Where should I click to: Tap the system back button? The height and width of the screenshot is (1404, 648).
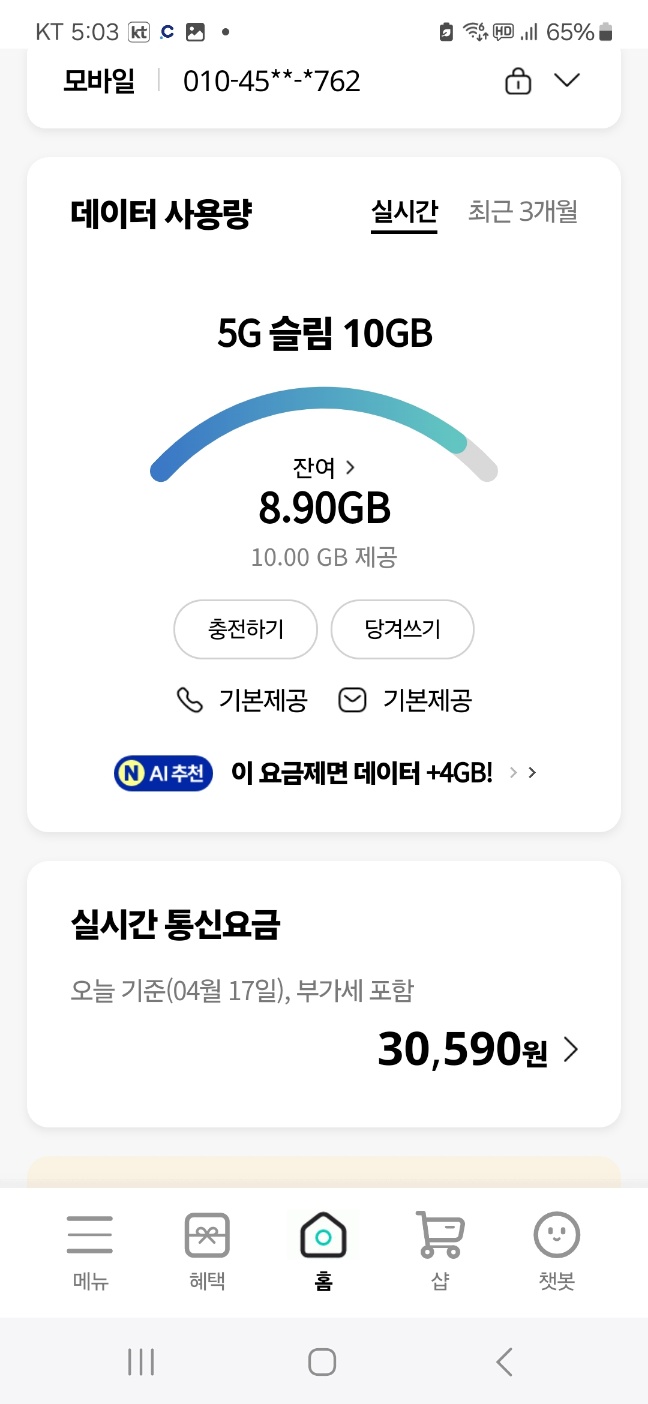[x=505, y=1361]
